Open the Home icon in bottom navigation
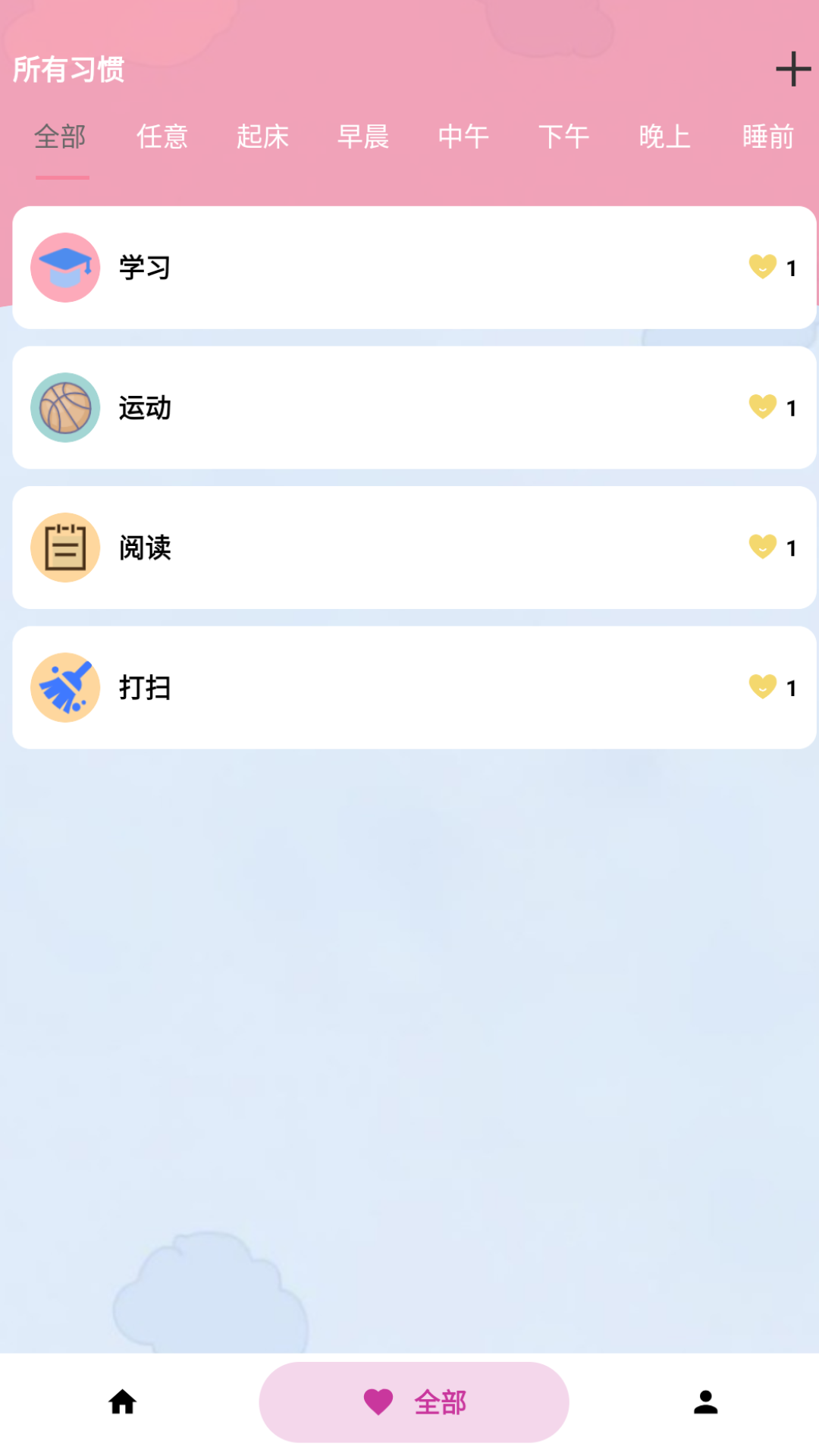 [x=123, y=1401]
